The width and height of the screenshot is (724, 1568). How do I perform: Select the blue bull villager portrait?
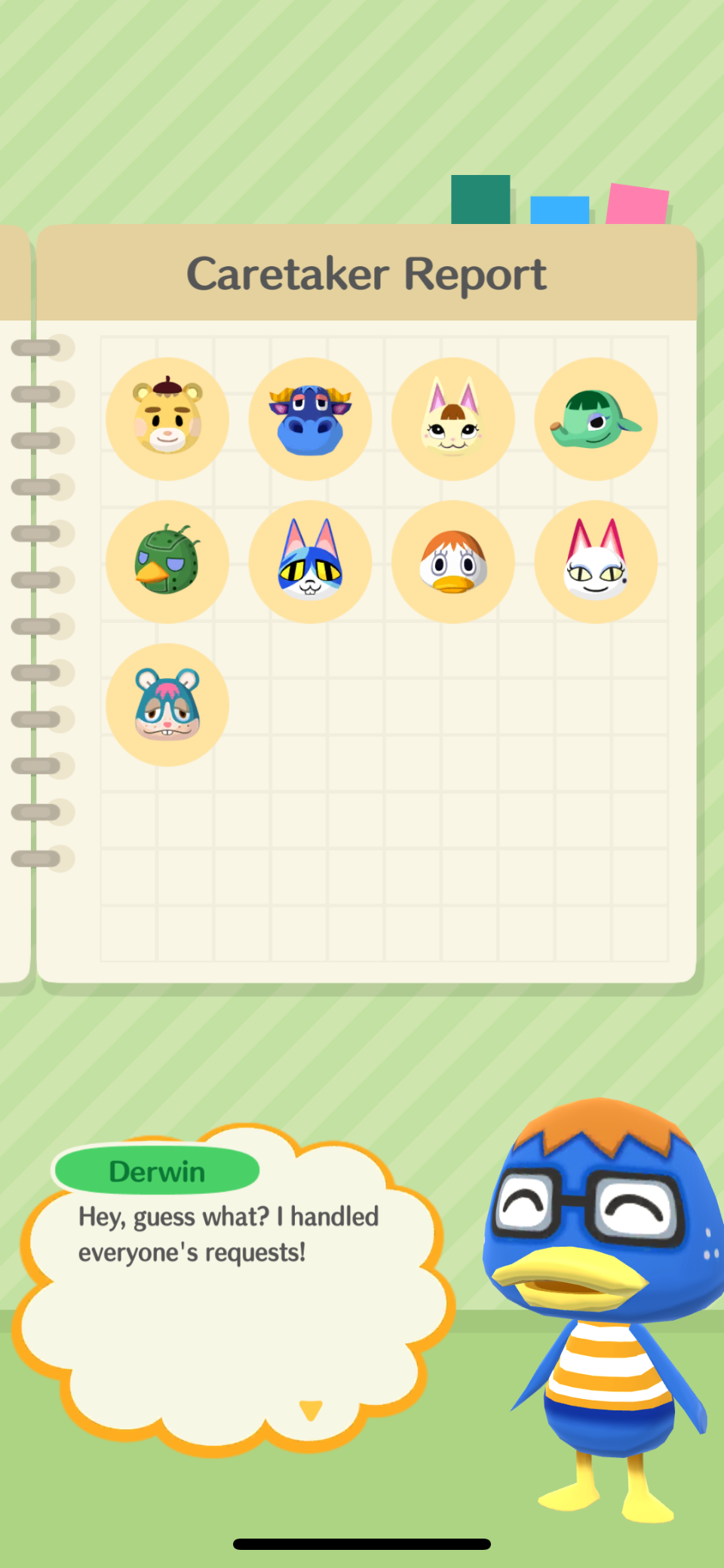point(310,417)
